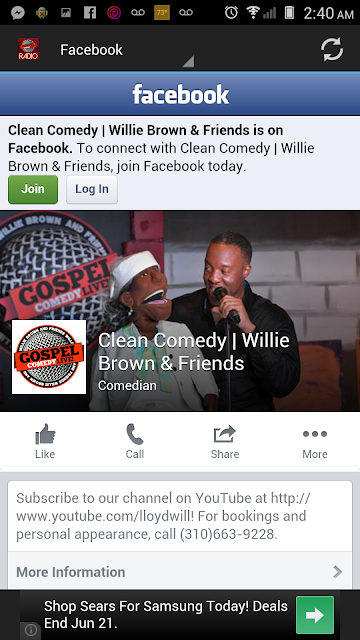Tap the Radio app icon in the app bar
Viewport: 360px width, 640px height.
(29, 49)
